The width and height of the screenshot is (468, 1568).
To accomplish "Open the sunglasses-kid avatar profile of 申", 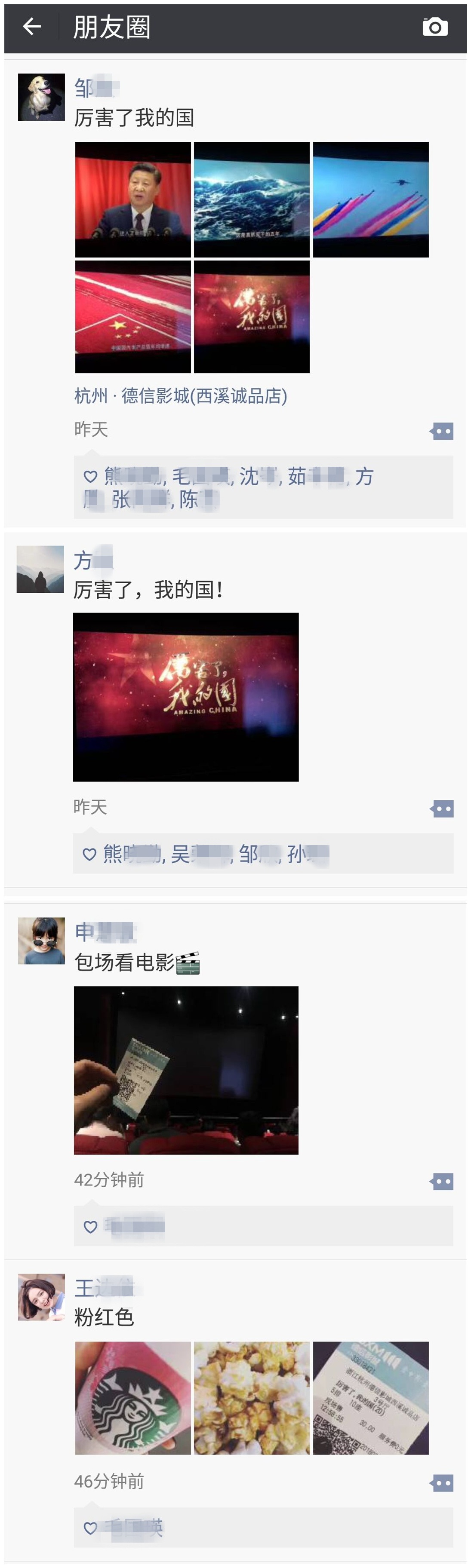I will coord(41,941).
